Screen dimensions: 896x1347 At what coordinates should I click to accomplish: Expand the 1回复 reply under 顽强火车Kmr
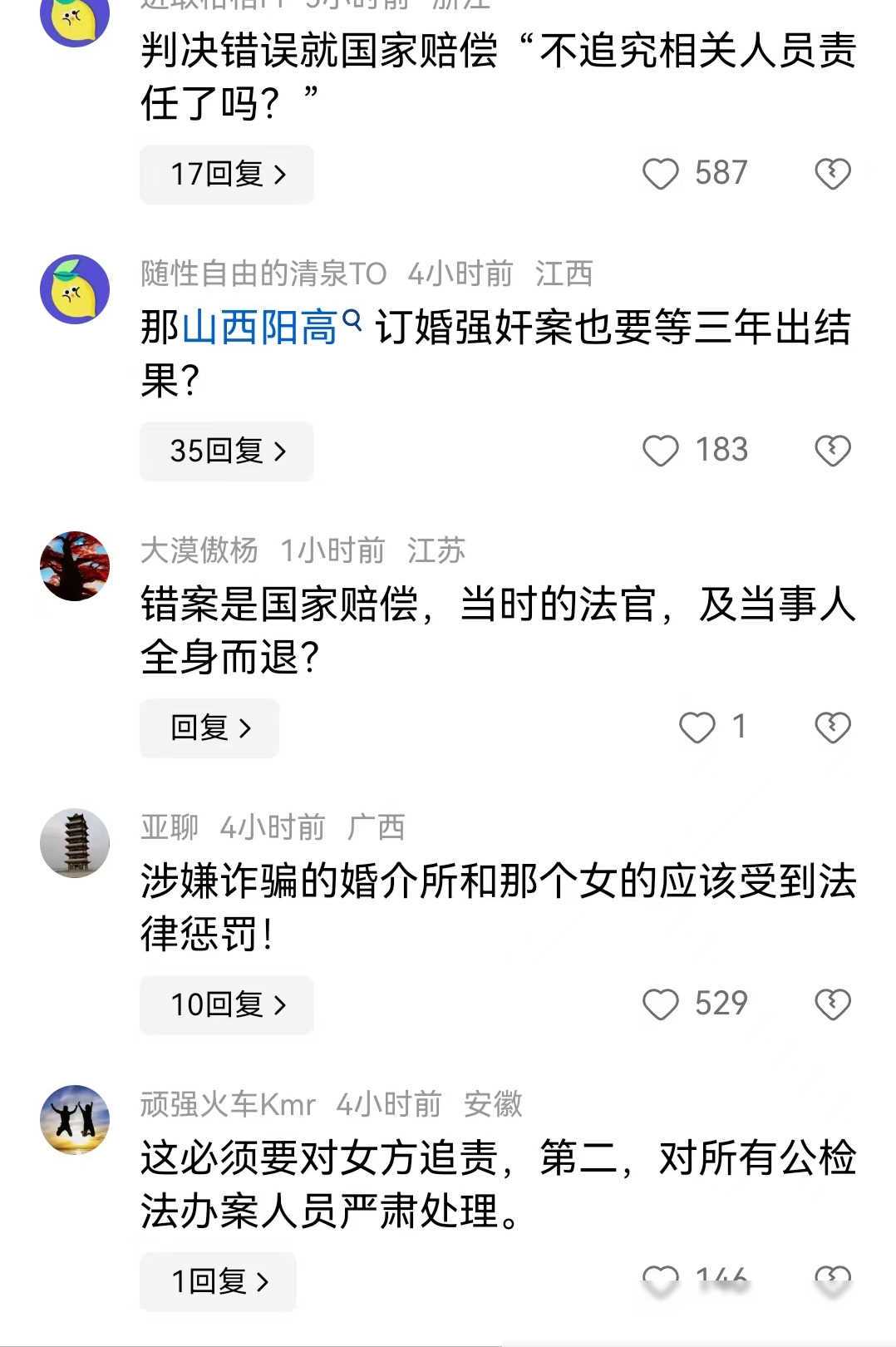[x=219, y=1282]
